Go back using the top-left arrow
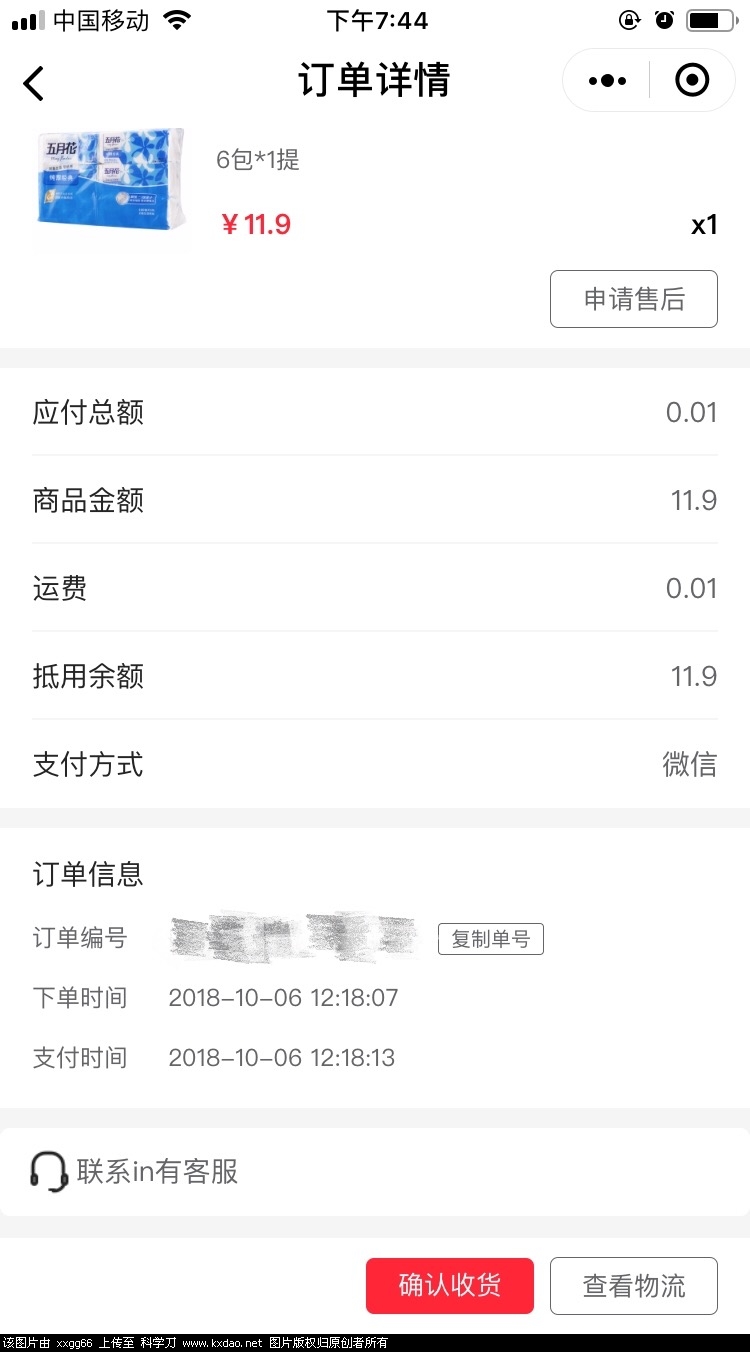The image size is (750, 1352). point(34,83)
